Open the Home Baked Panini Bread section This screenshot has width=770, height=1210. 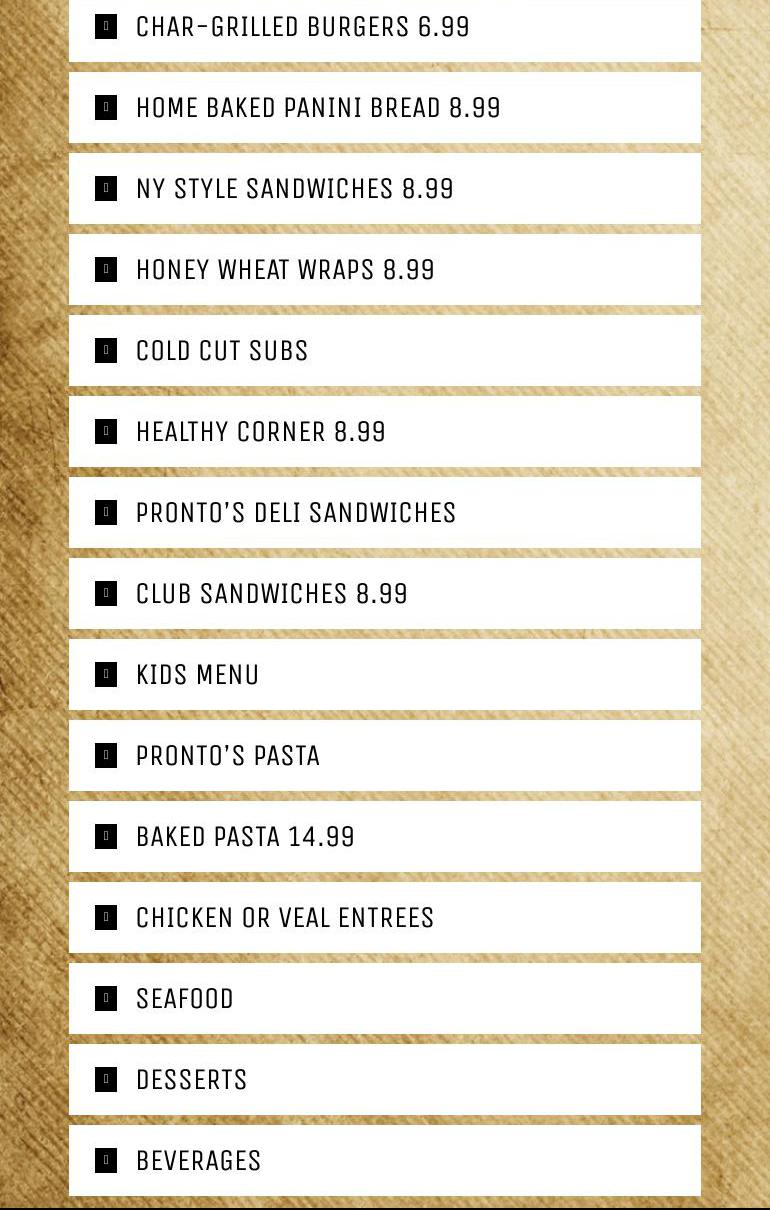317,108
